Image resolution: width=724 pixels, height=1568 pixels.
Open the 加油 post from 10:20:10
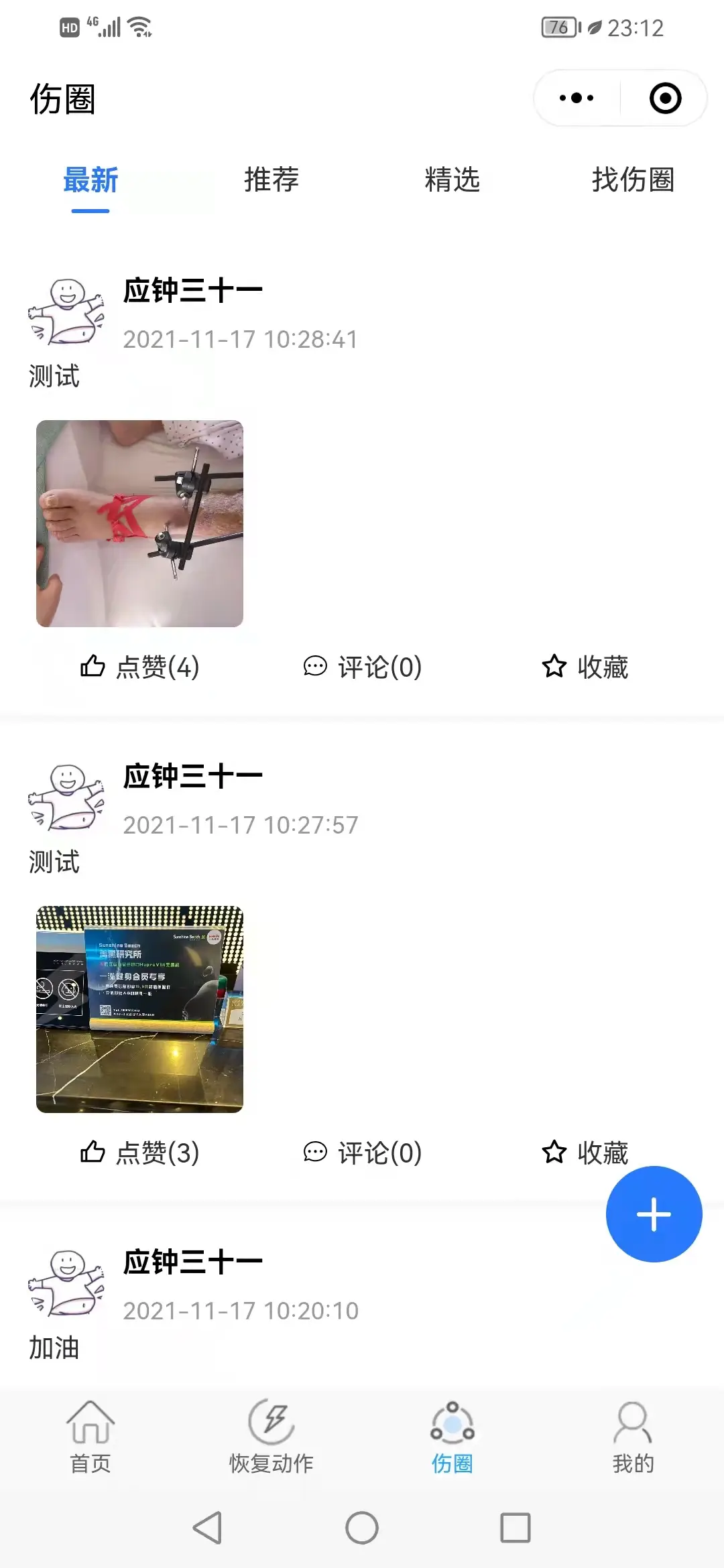(x=54, y=1347)
